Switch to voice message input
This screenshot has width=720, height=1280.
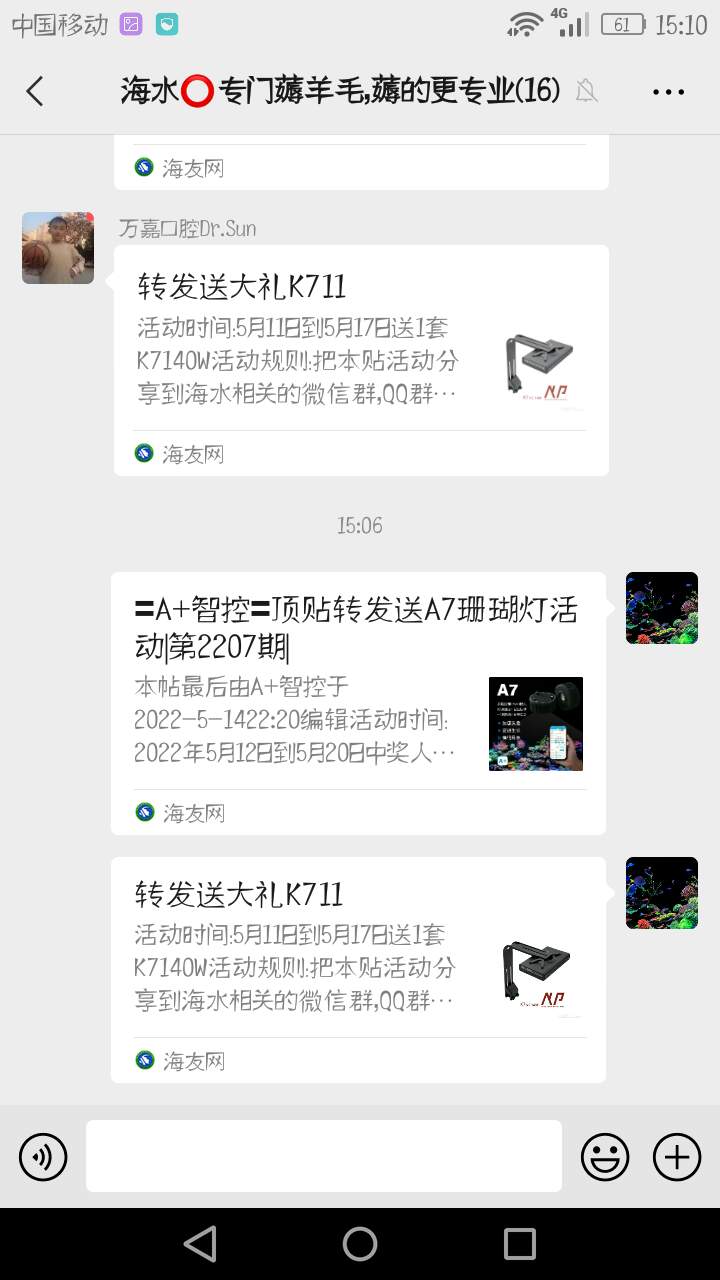pyautogui.click(x=43, y=1157)
